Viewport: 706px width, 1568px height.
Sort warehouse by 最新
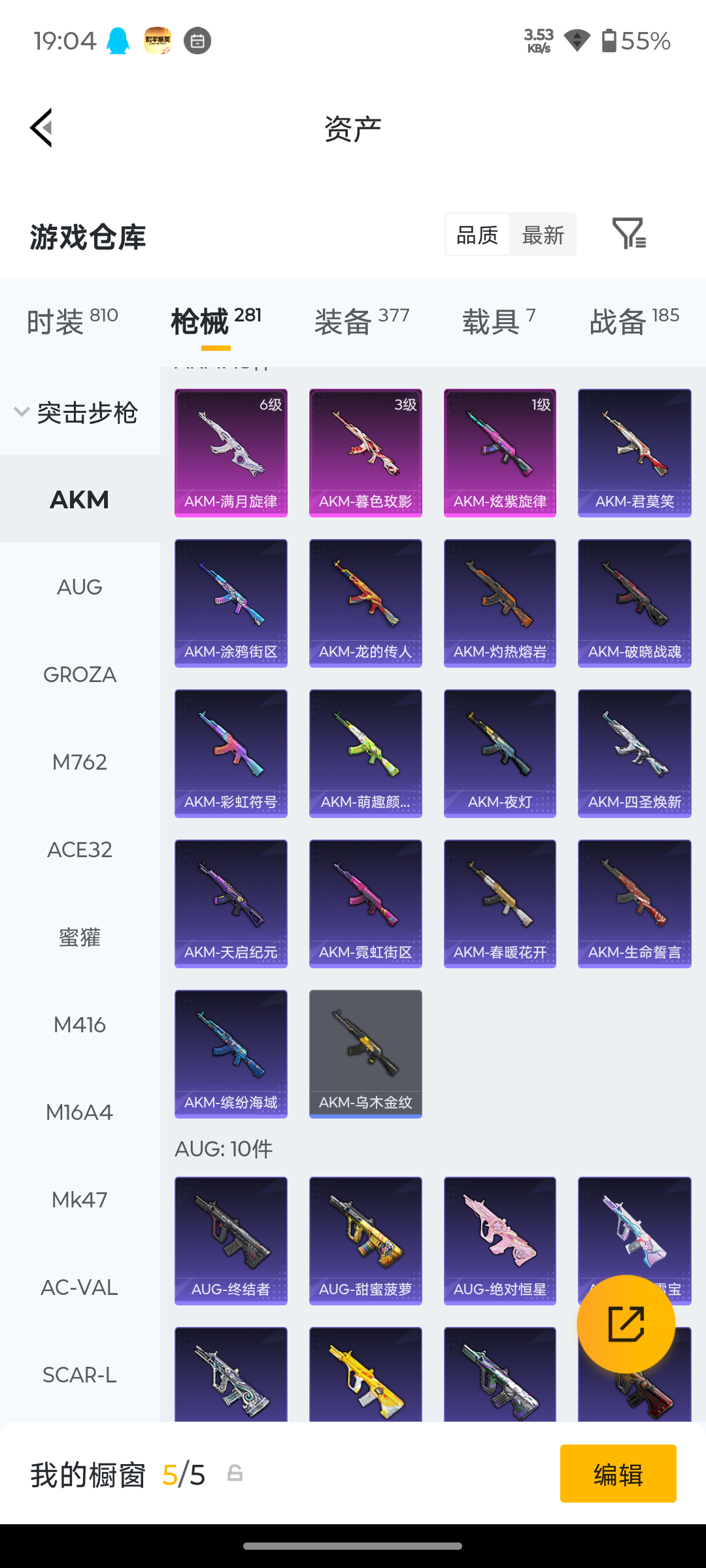pos(543,235)
